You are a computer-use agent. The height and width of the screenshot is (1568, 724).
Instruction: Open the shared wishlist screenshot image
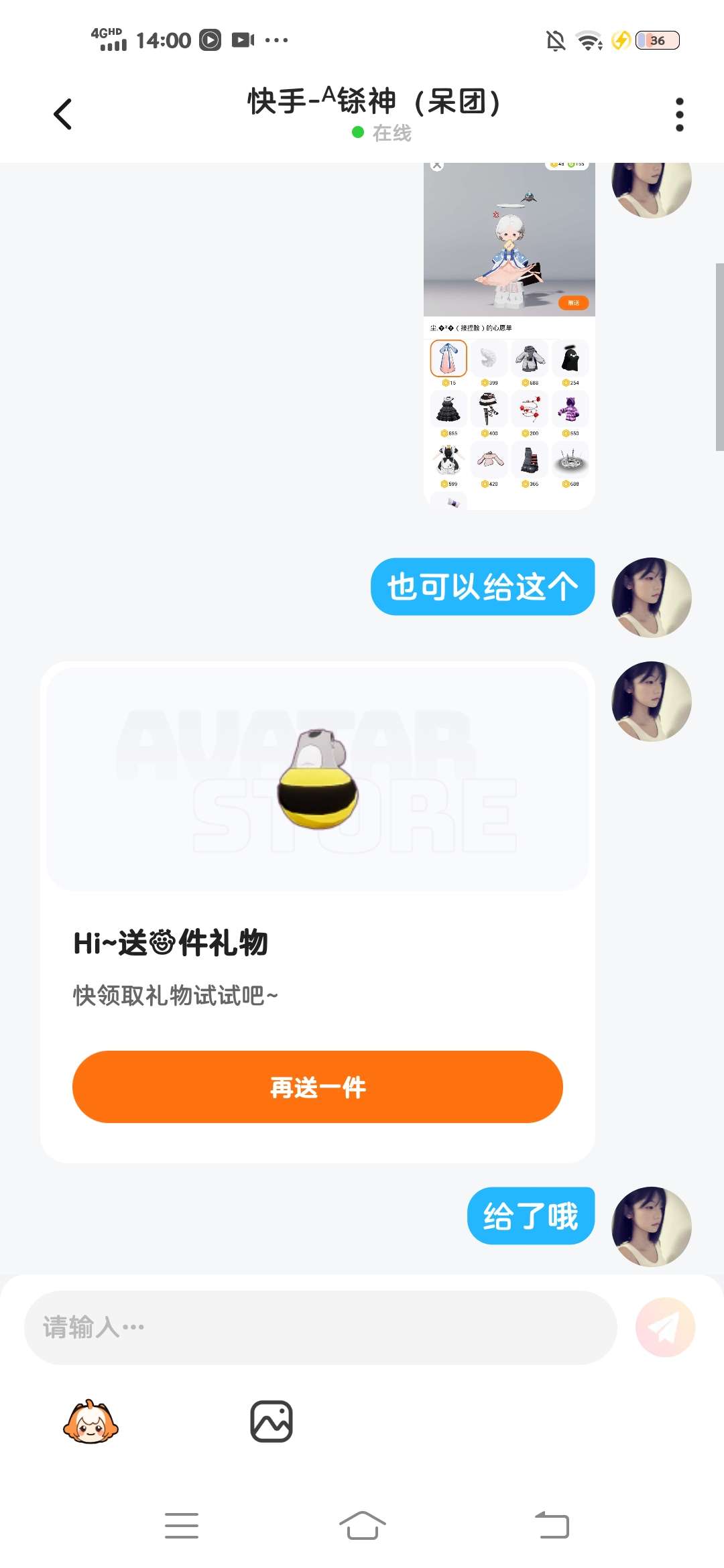(x=509, y=335)
